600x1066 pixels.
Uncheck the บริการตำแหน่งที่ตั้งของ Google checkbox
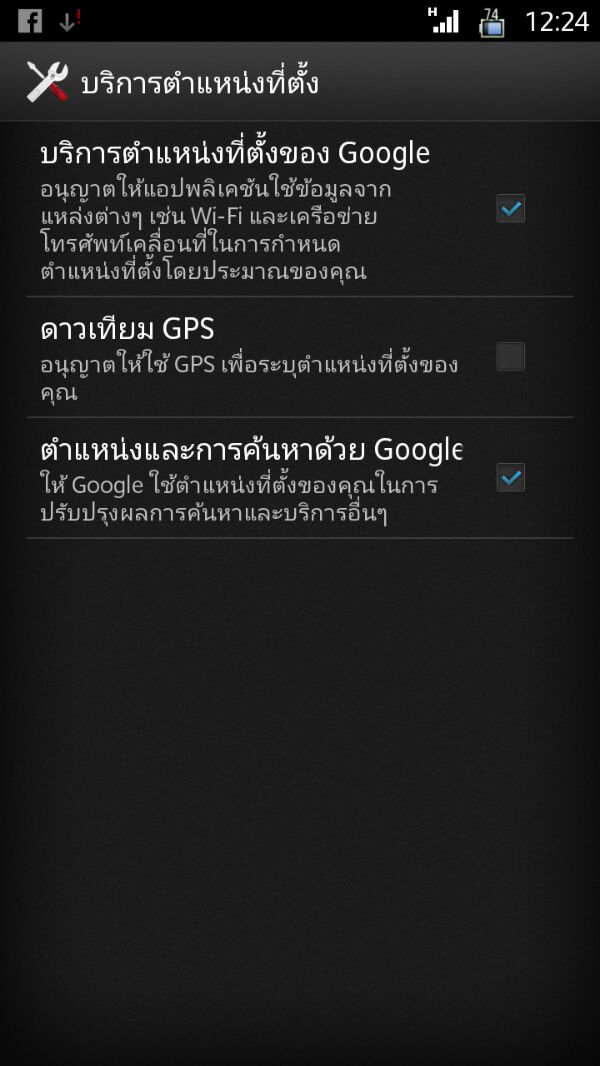(x=510, y=209)
